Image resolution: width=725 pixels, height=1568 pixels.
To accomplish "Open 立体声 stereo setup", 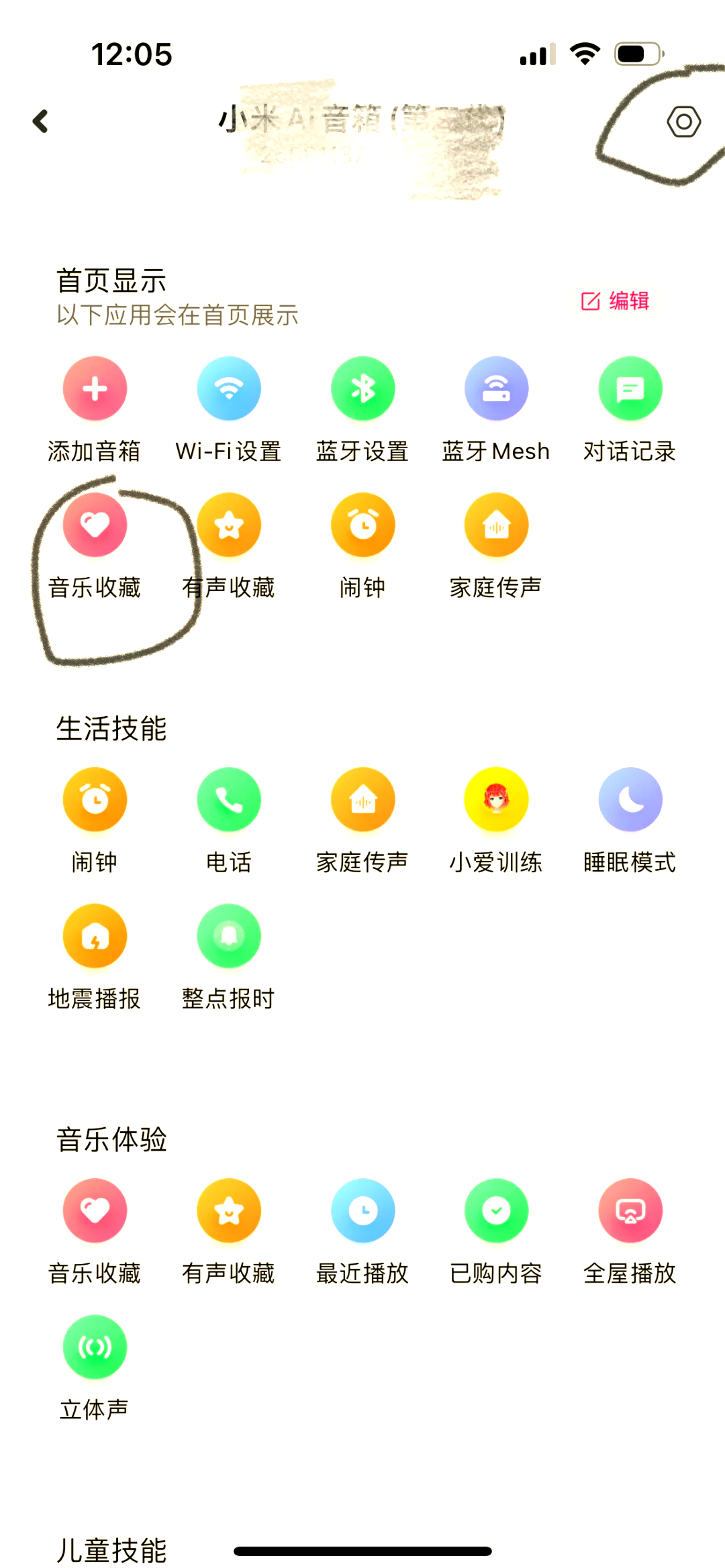I will [x=95, y=1347].
